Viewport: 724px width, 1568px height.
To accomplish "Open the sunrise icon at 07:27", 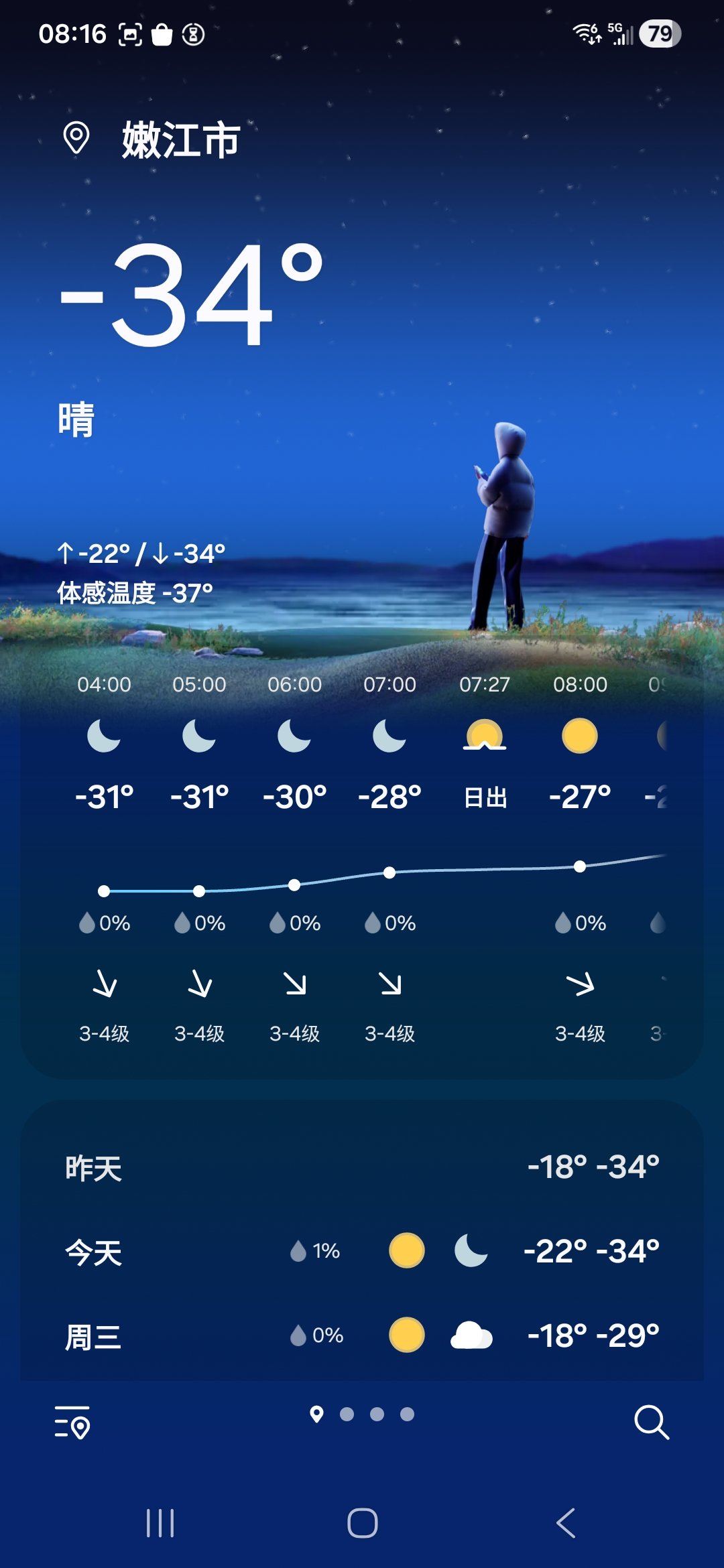I will click(484, 737).
